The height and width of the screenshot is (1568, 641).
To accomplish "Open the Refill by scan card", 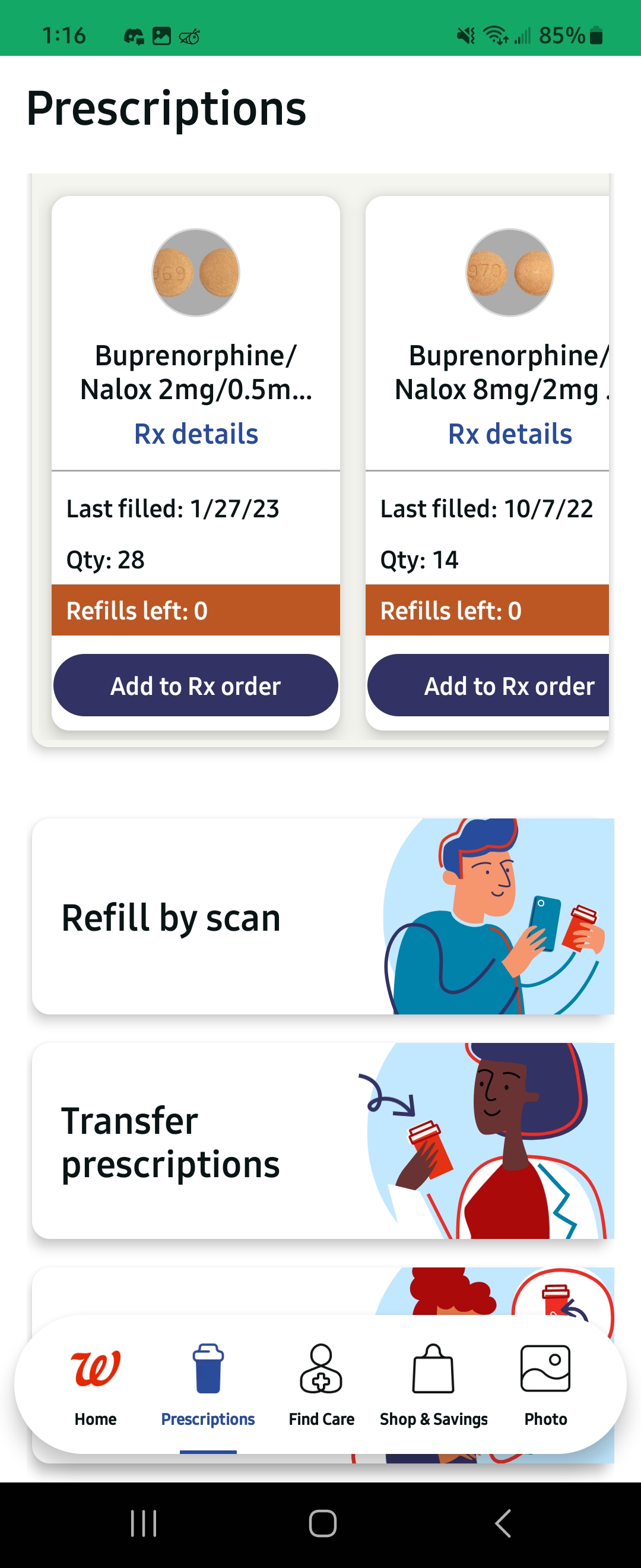I will pyautogui.click(x=322, y=916).
